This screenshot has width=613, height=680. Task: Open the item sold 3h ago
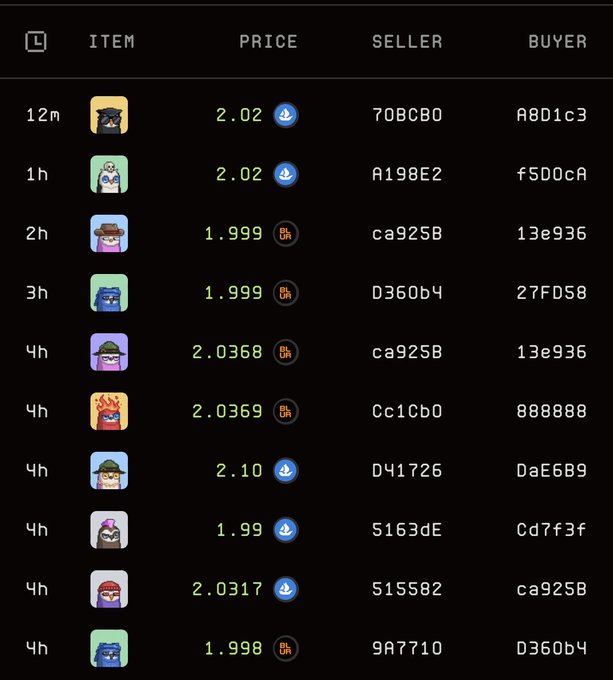pos(109,292)
